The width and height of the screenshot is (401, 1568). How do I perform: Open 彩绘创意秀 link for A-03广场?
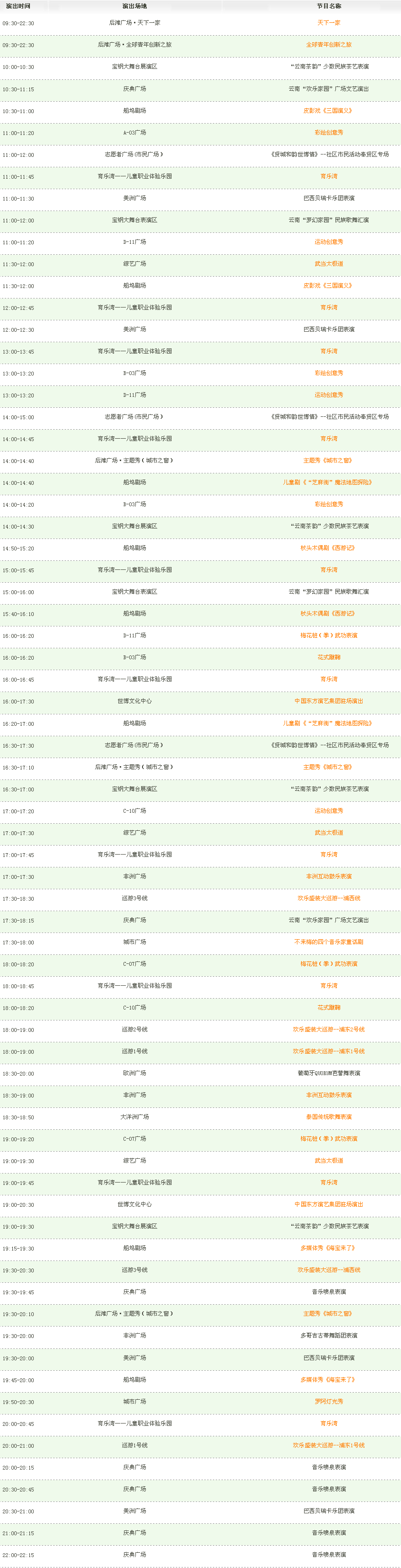tap(329, 132)
